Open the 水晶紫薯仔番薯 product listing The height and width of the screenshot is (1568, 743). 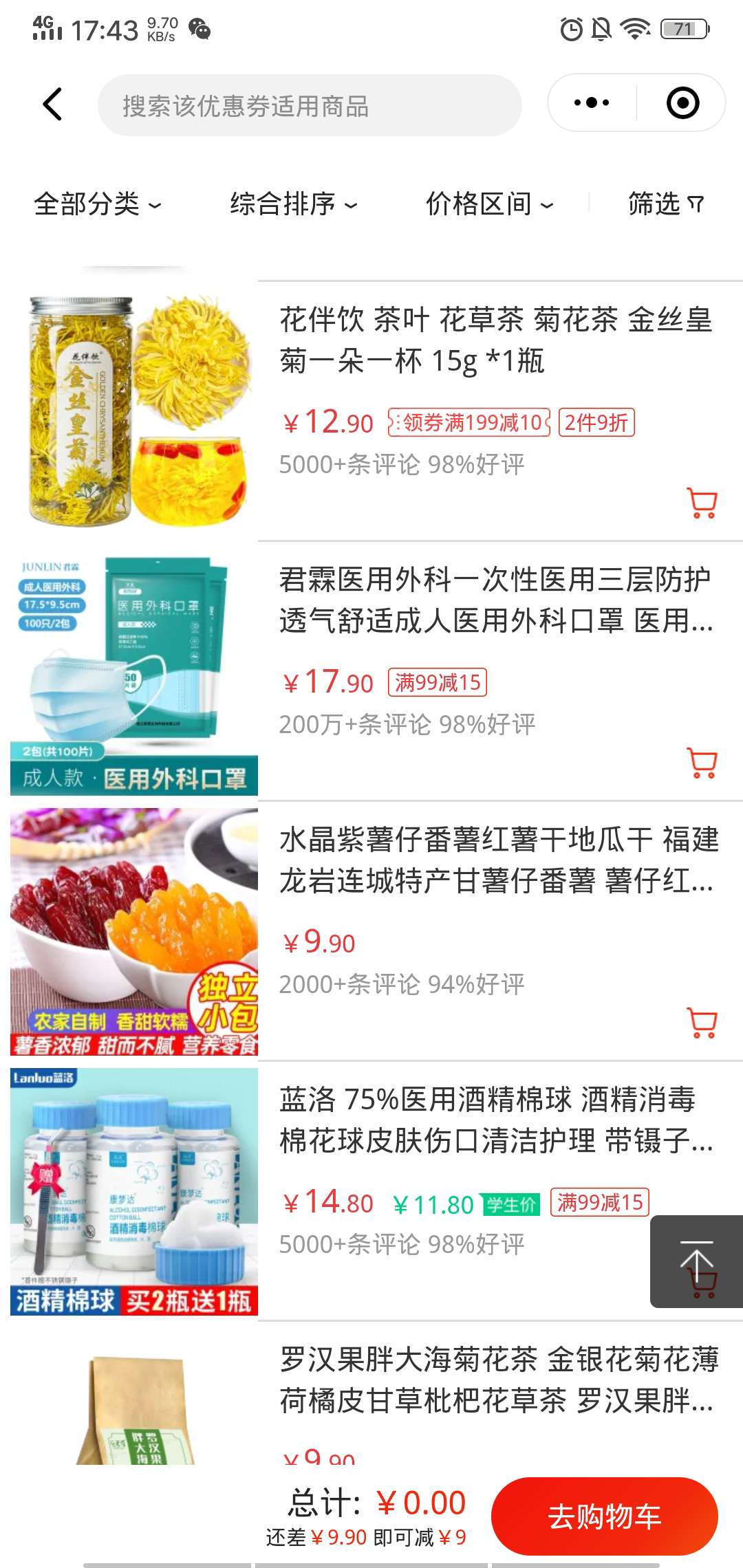[x=495, y=860]
